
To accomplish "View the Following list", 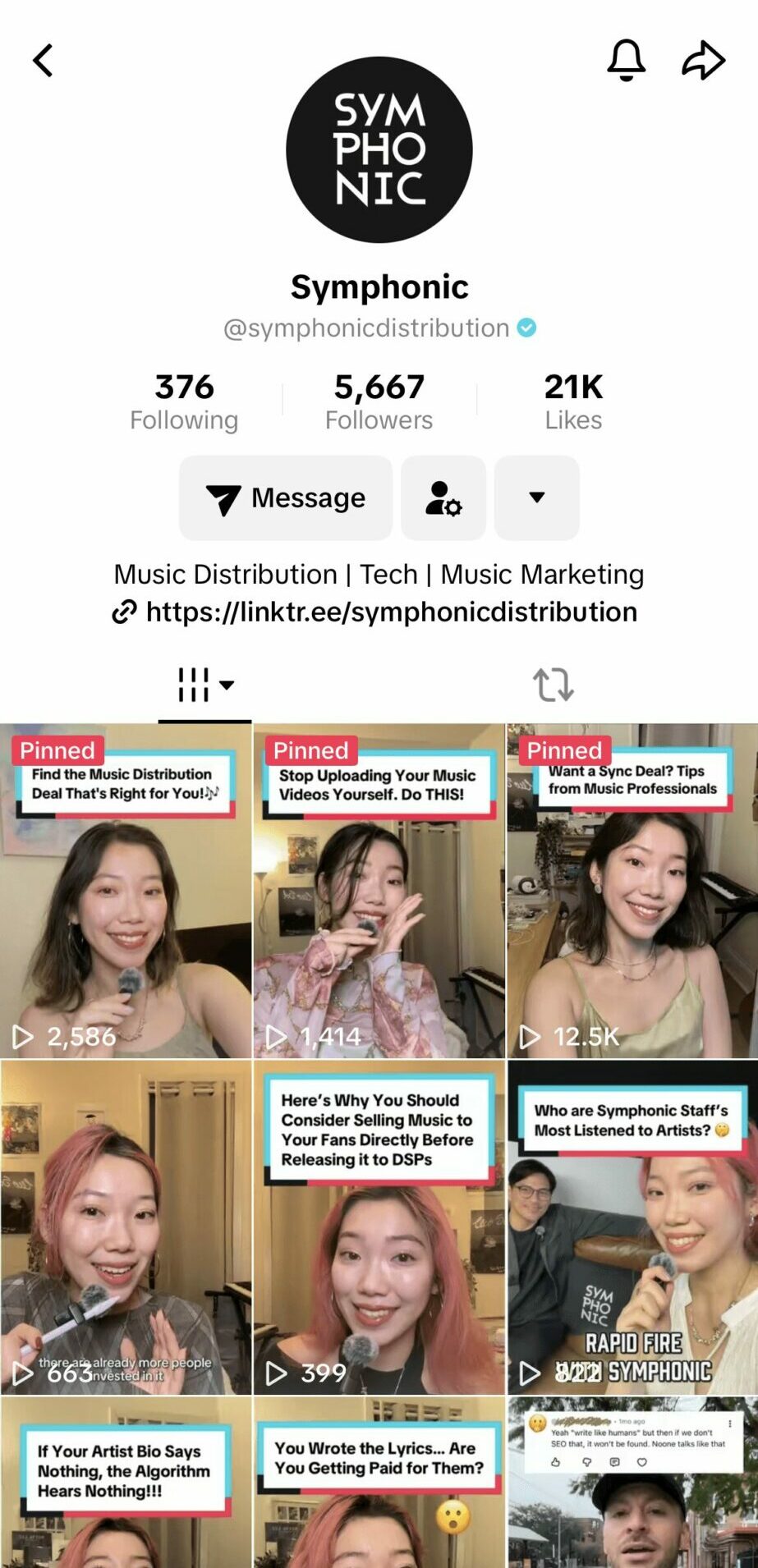I will point(184,401).
